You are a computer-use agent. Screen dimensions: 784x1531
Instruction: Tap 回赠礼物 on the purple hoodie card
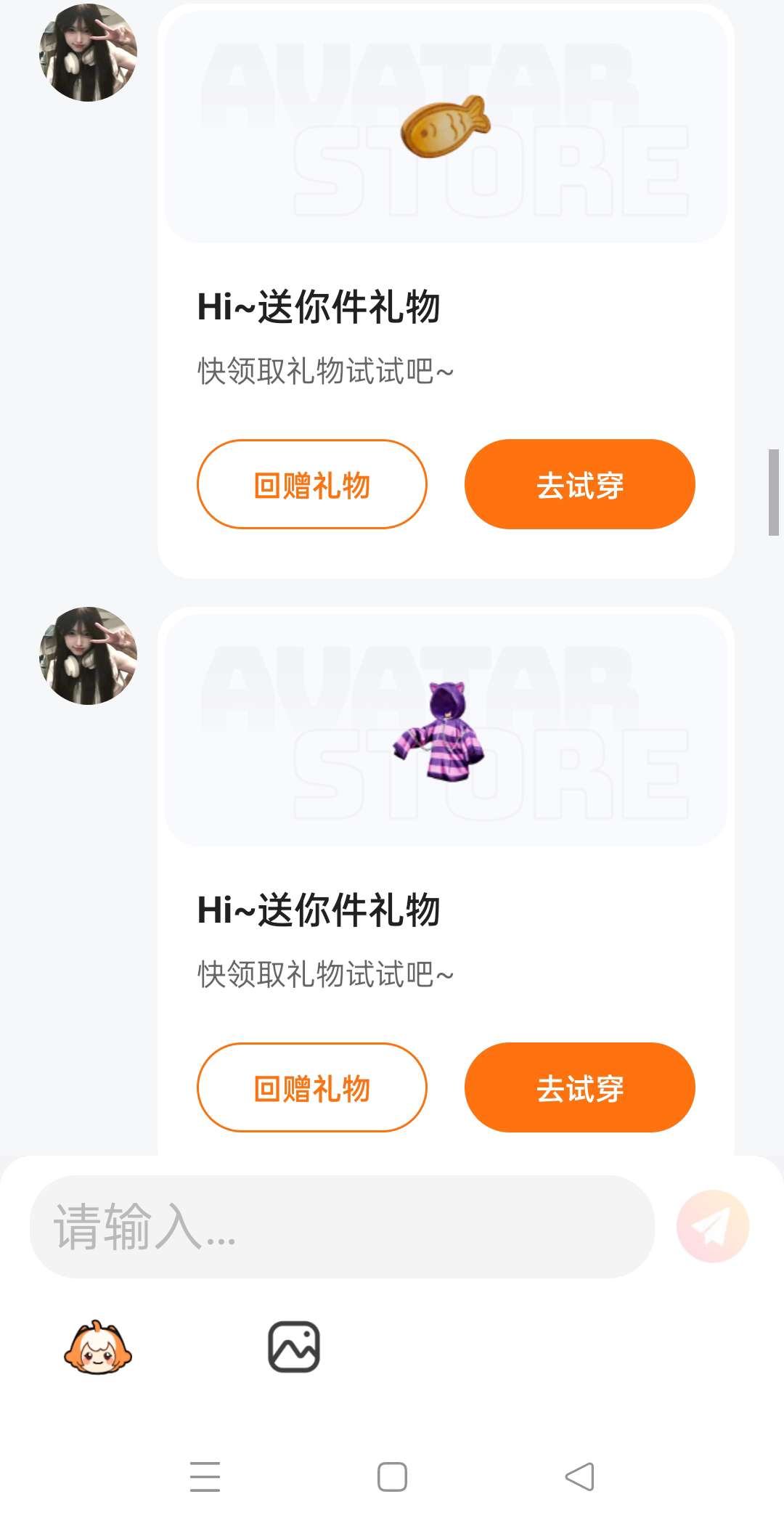point(312,1087)
